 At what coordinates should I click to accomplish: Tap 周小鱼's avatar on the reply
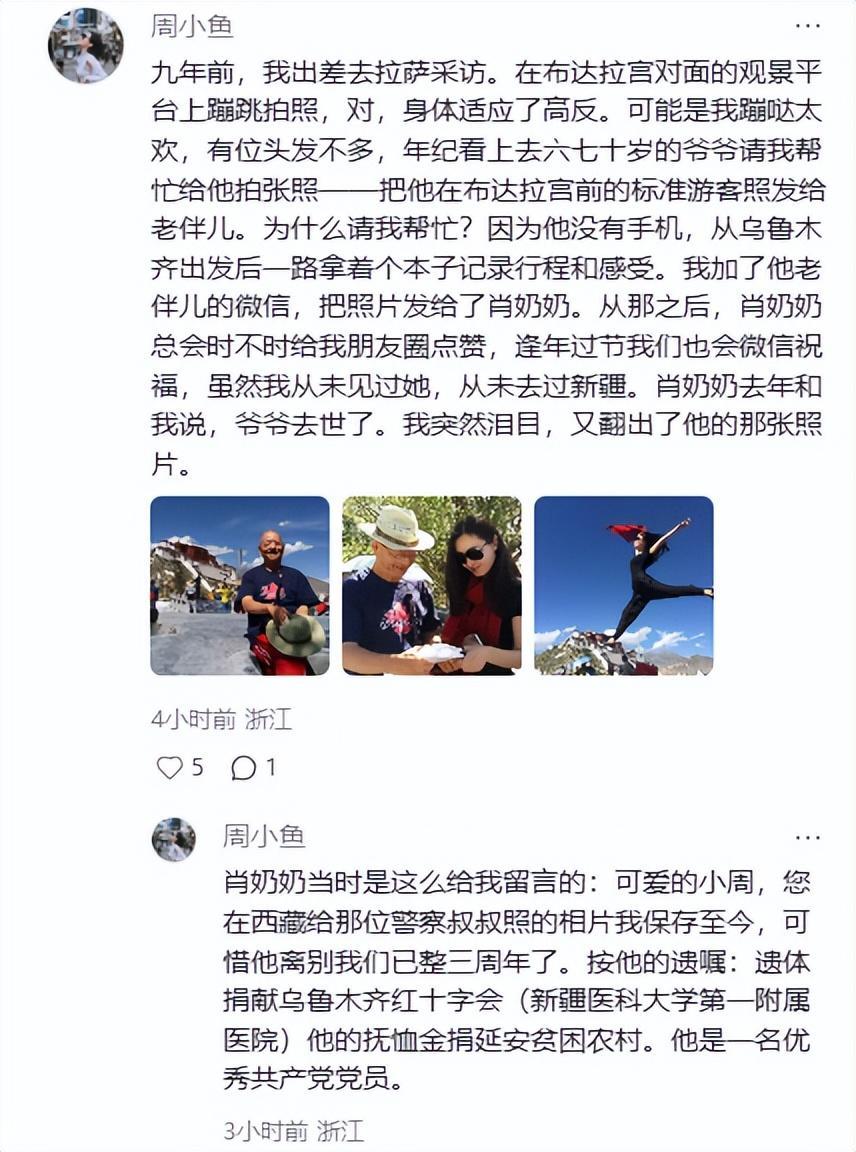pyautogui.click(x=174, y=839)
